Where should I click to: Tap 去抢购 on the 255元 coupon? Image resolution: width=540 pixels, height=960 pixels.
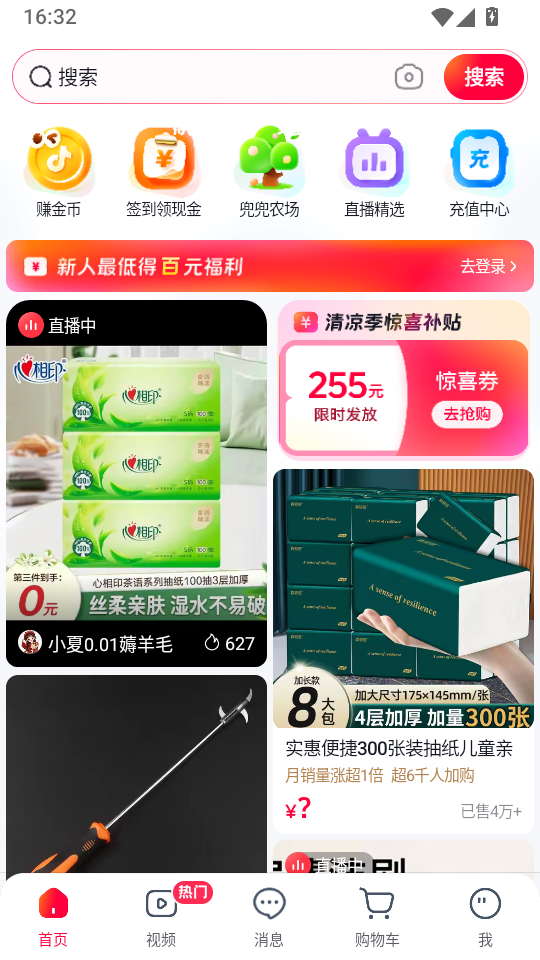467,414
